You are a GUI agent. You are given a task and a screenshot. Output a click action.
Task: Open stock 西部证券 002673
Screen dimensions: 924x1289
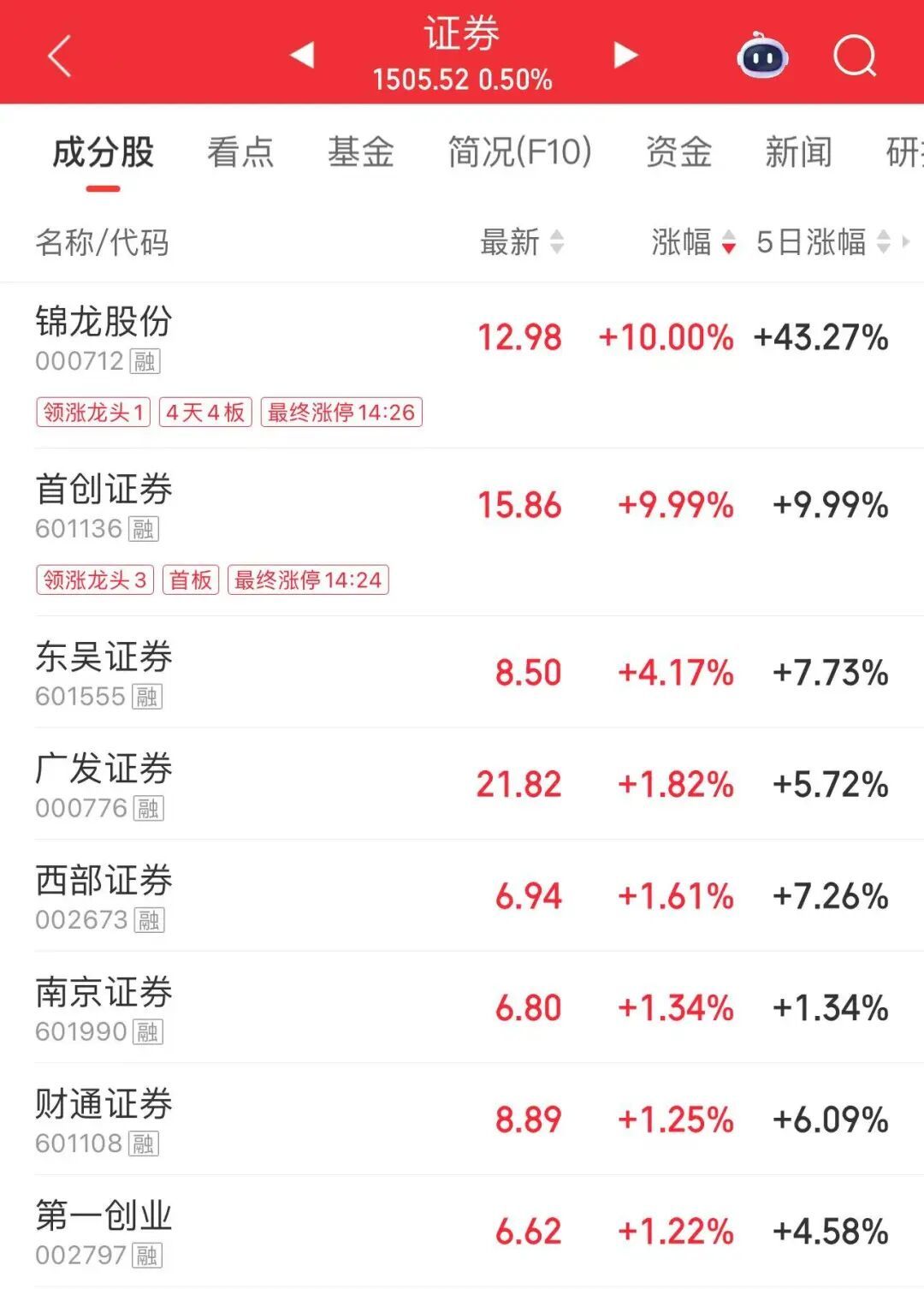point(462,896)
